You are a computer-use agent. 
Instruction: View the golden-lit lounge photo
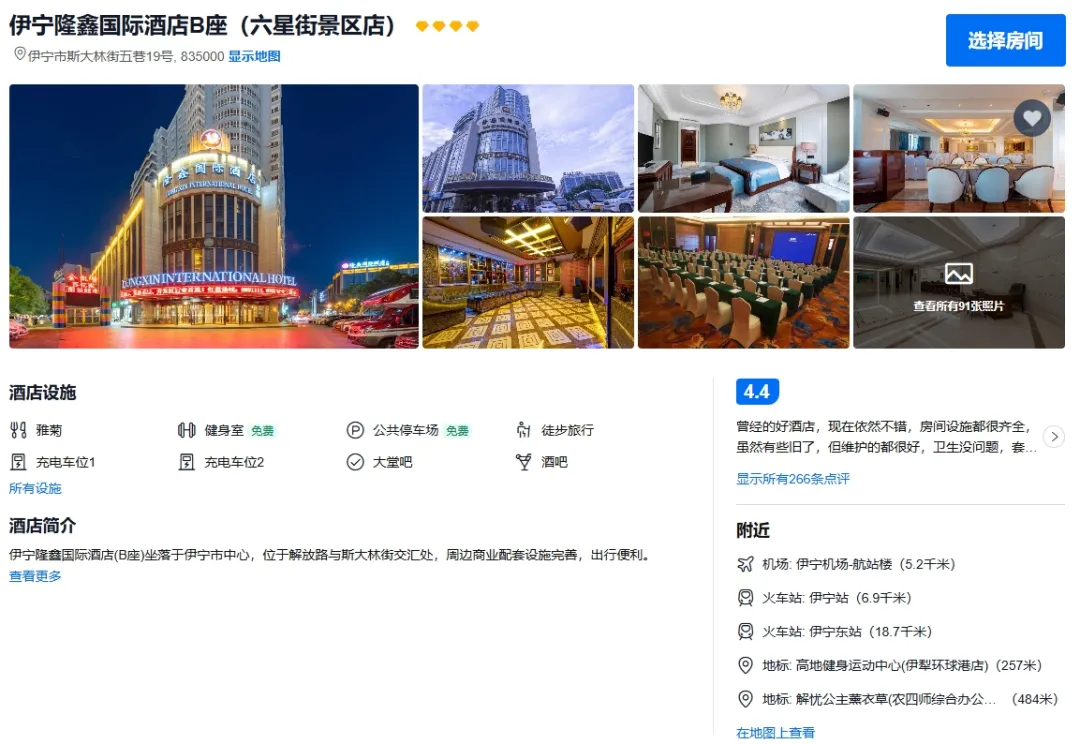528,282
